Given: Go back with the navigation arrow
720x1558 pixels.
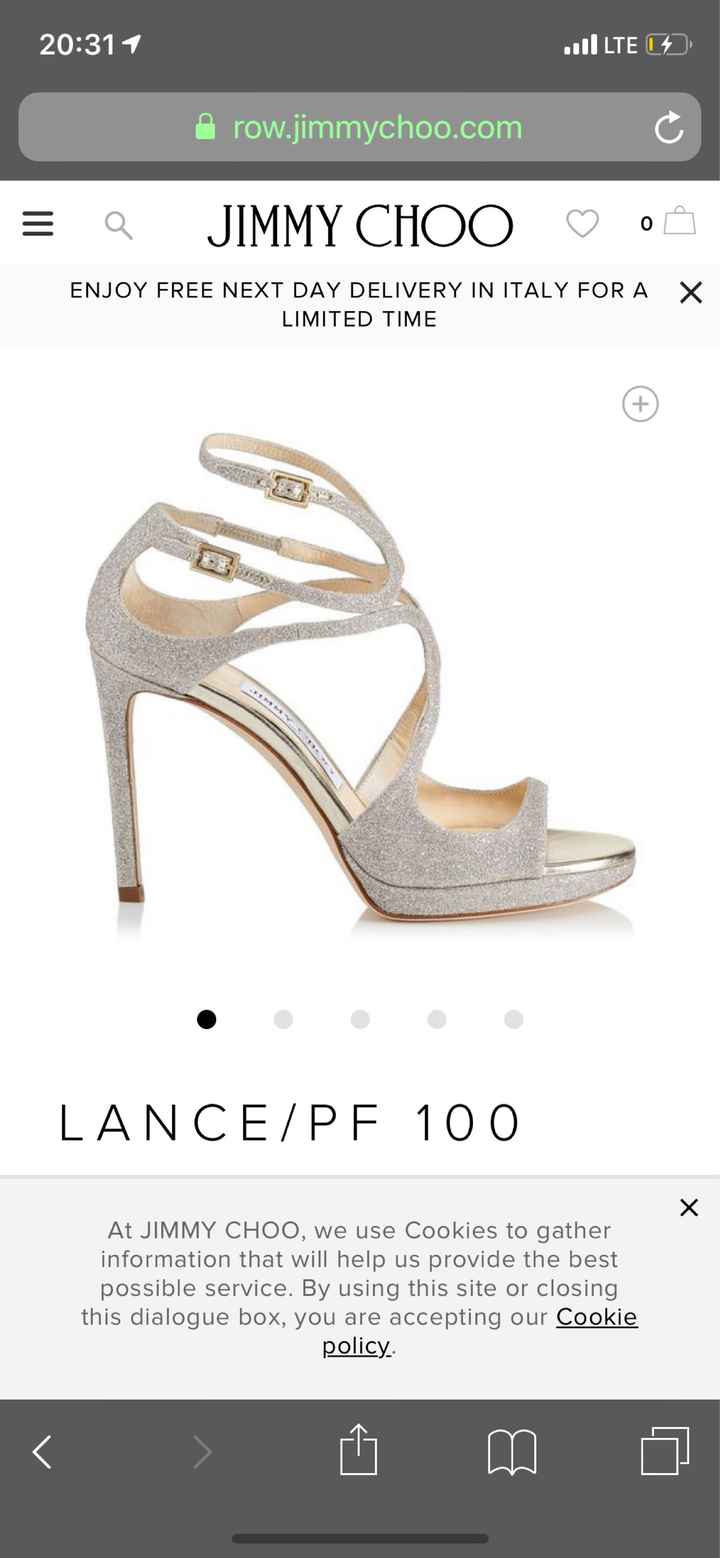Looking at the screenshot, I should [42, 1452].
